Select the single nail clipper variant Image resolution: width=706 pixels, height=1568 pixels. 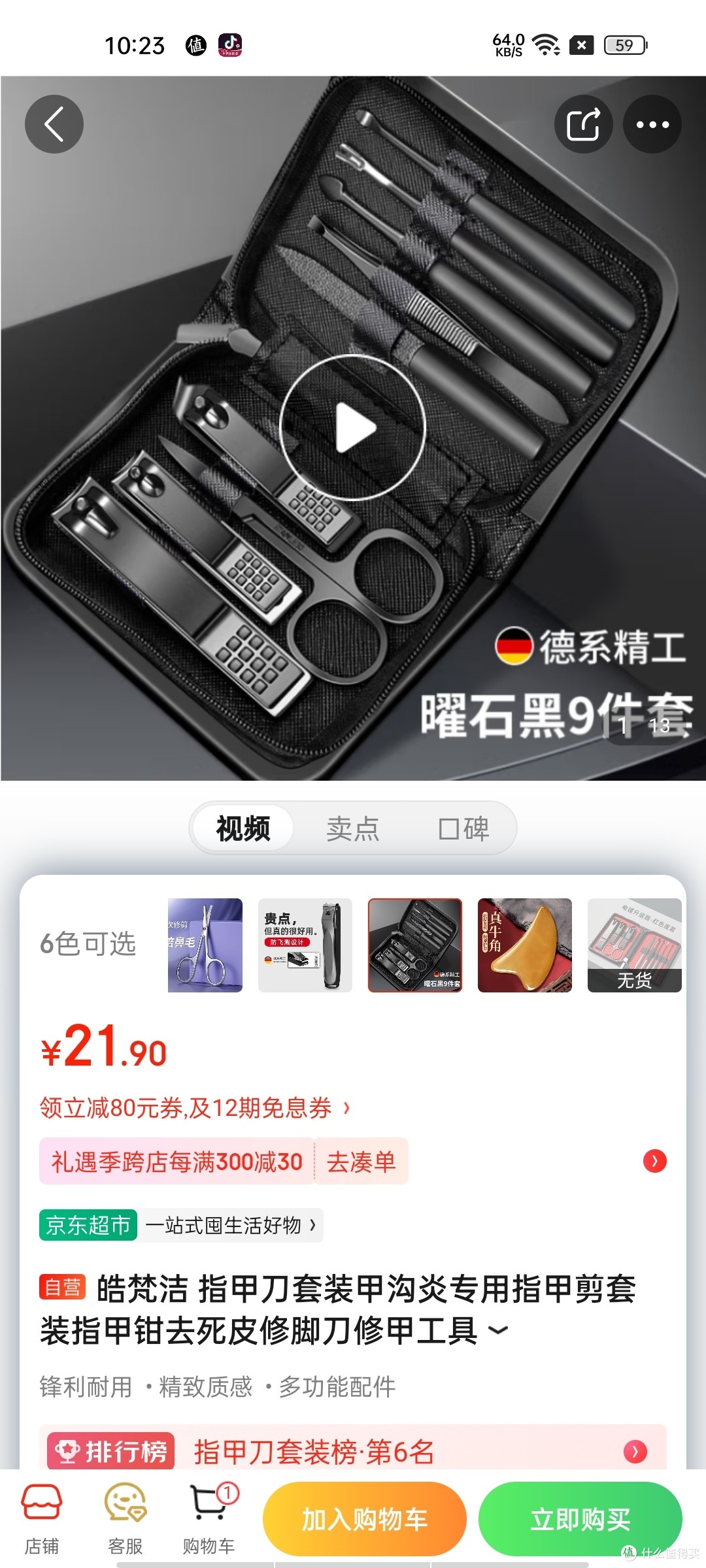click(x=305, y=945)
